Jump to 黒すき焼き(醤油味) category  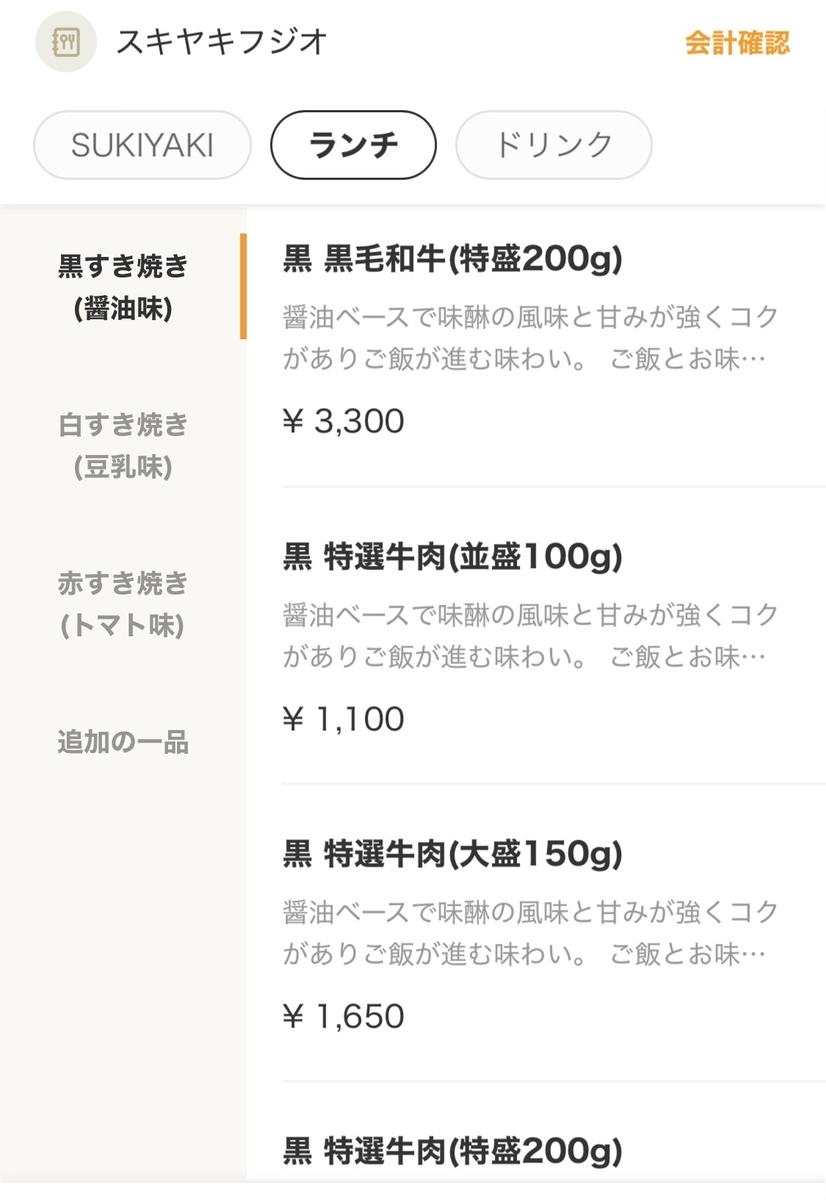123,288
